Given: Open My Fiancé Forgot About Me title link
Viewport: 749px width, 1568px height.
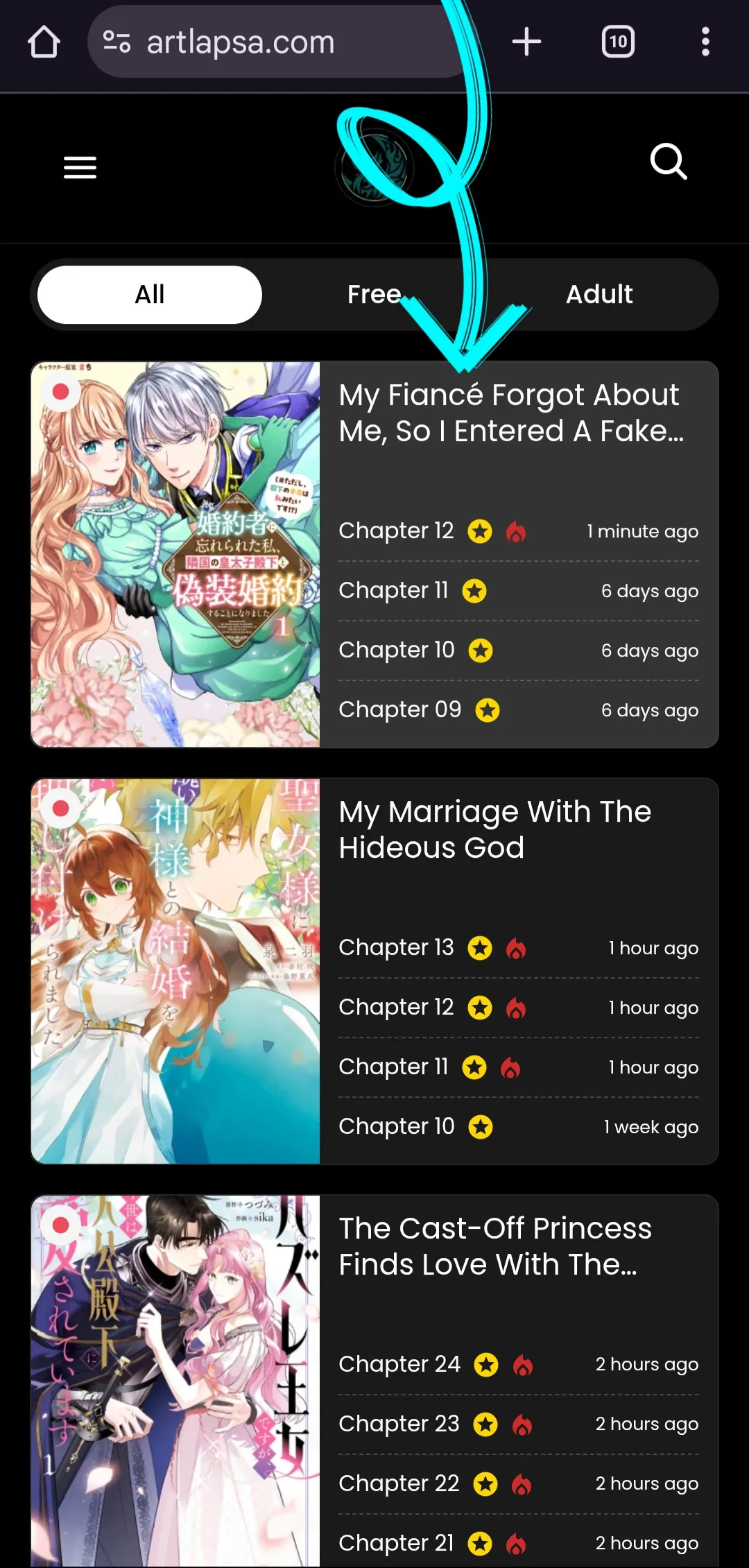Looking at the screenshot, I should (x=510, y=413).
